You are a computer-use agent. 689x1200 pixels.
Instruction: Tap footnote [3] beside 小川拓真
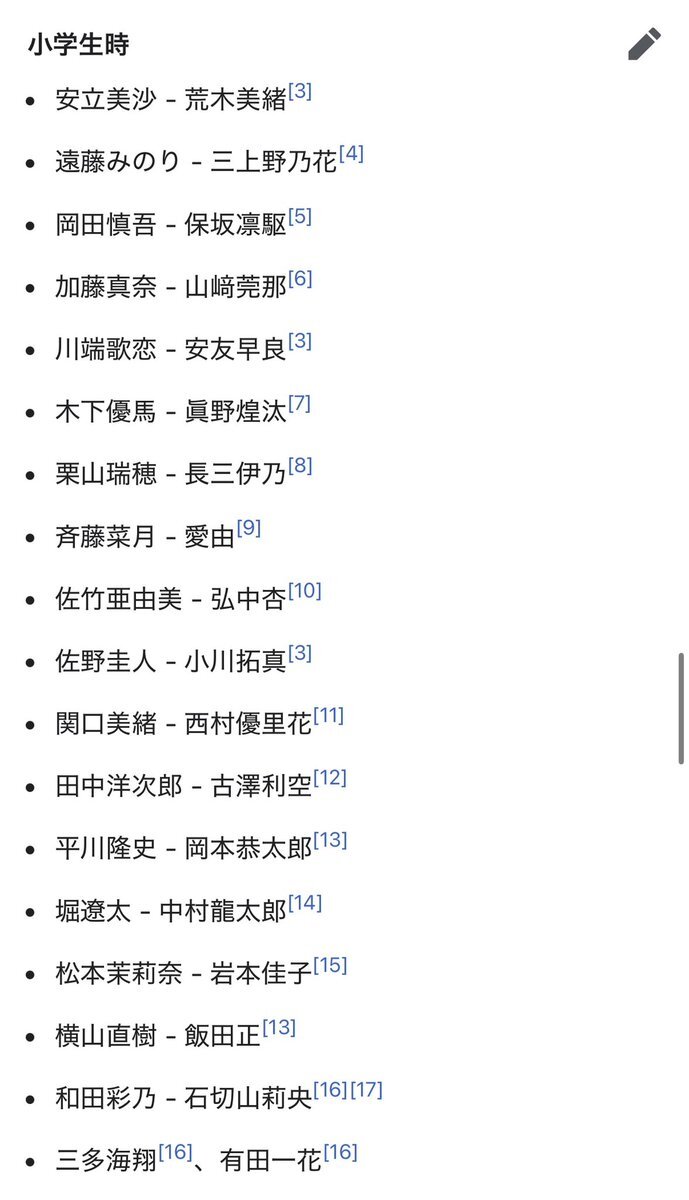[x=300, y=654]
